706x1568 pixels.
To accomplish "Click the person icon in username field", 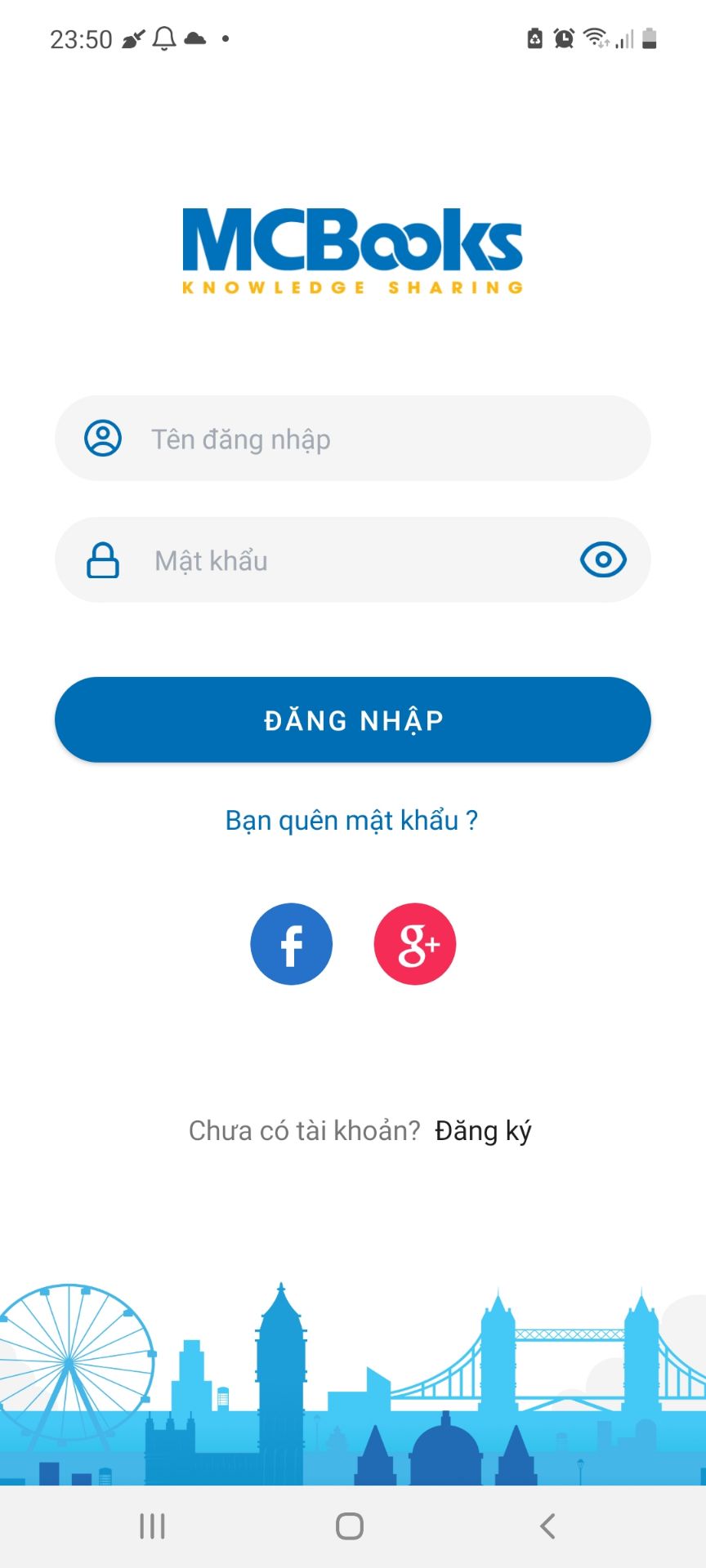I will (x=101, y=439).
